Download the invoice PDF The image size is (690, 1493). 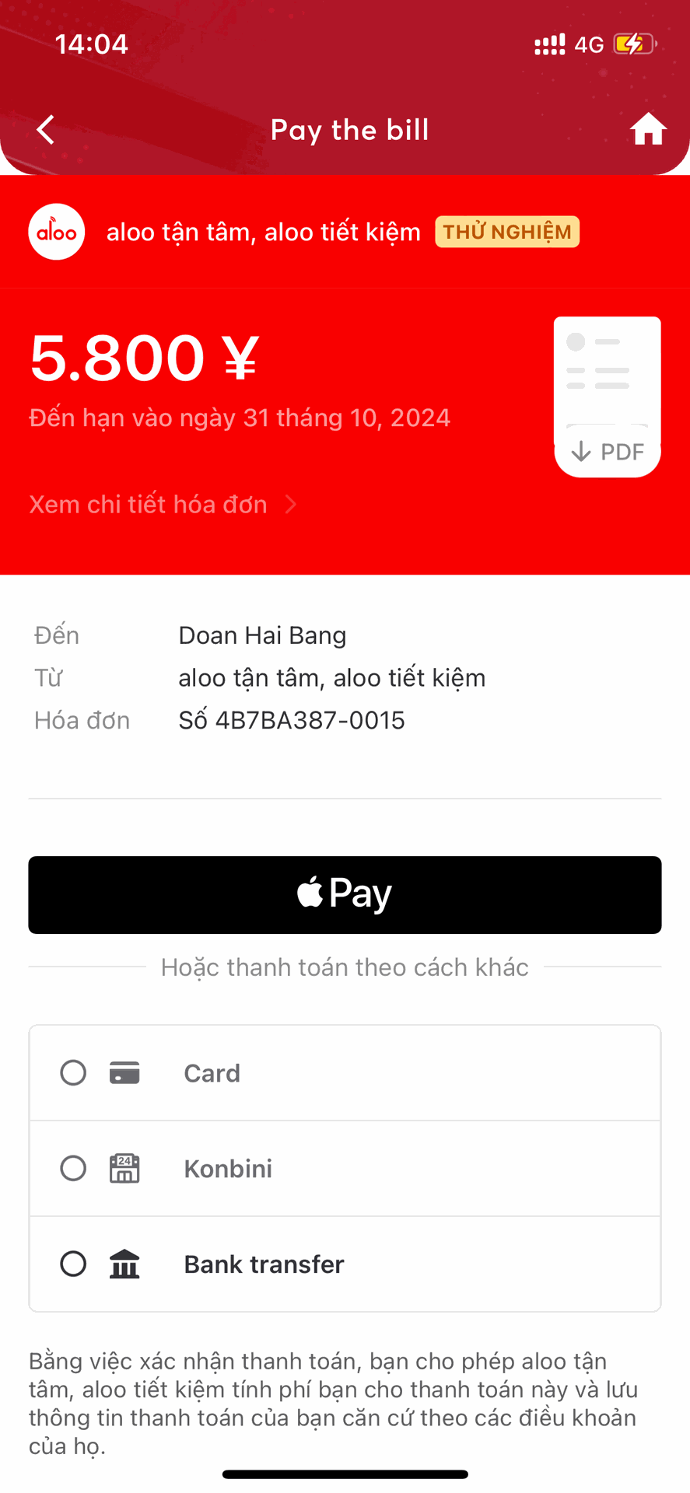608,452
